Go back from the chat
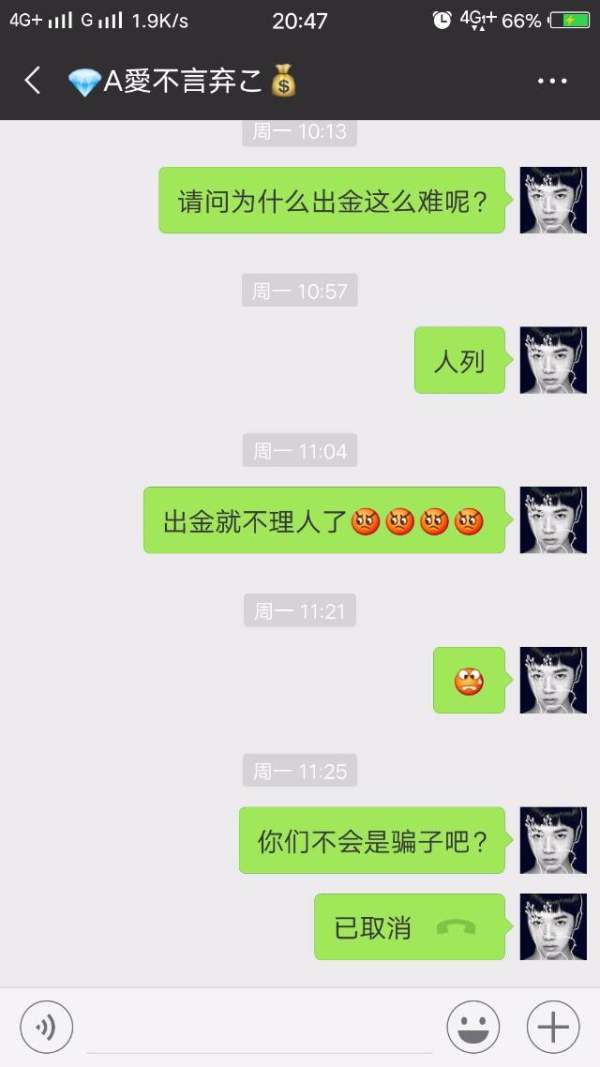 33,81
